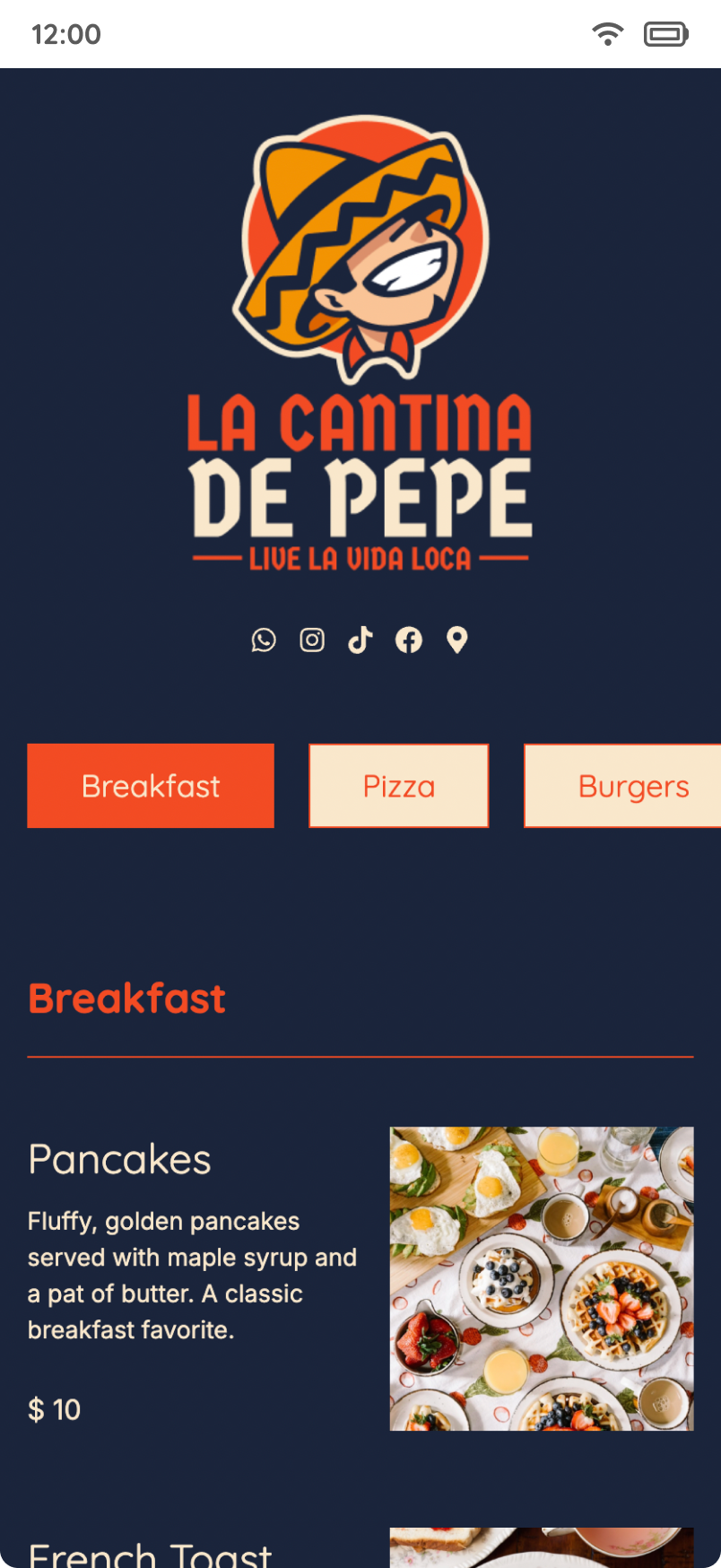Select the Breakfast category tab
The image size is (721, 1568).
(150, 785)
